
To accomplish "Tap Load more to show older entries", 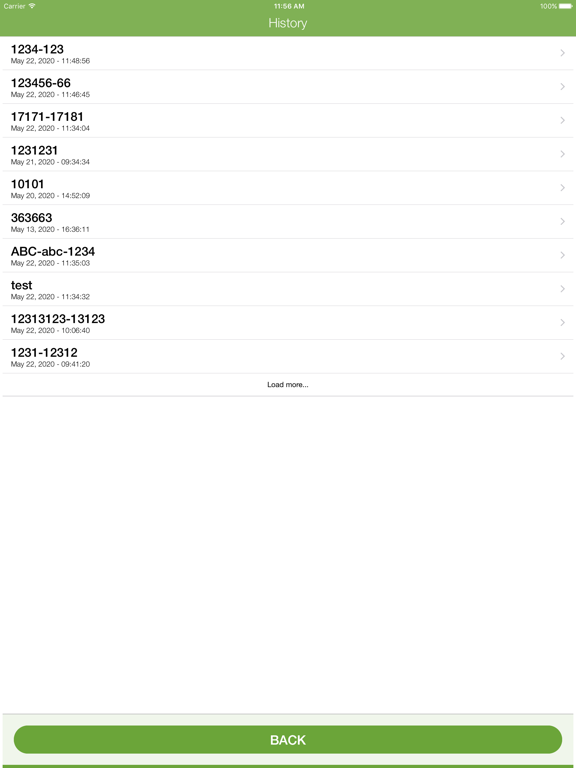I will pyautogui.click(x=288, y=385).
